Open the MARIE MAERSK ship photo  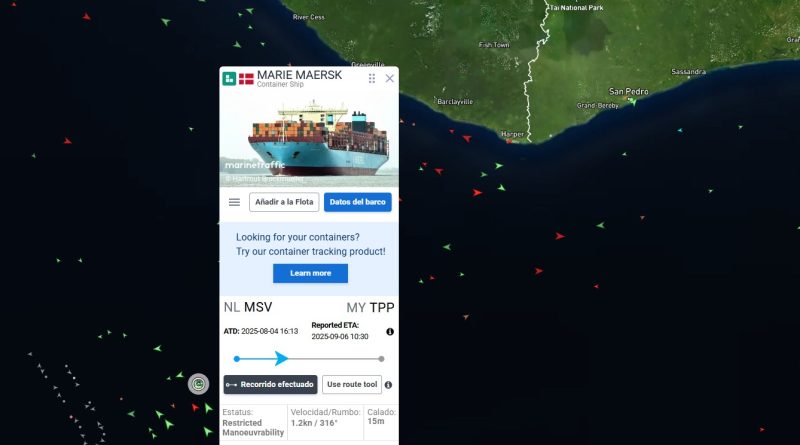click(309, 140)
